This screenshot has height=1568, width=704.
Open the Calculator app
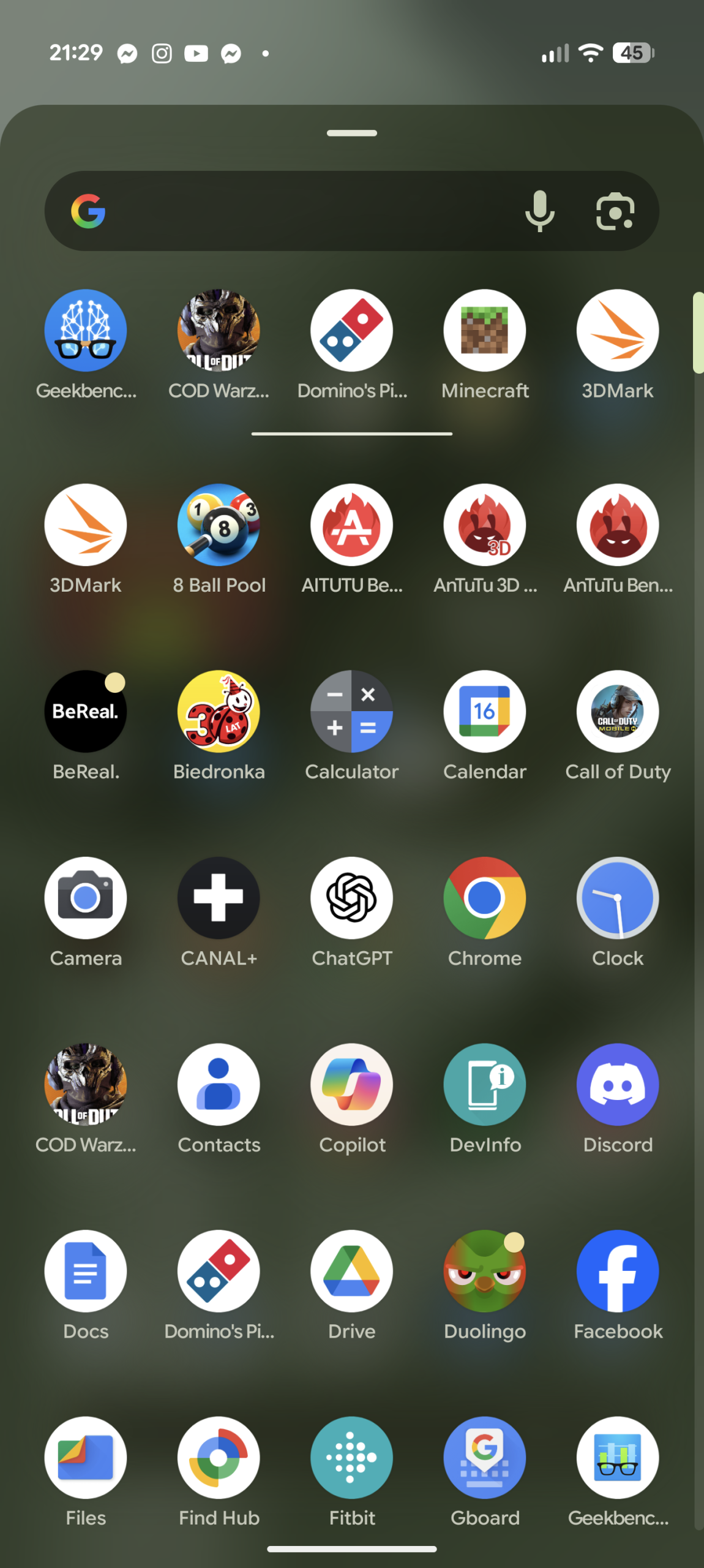click(351, 710)
